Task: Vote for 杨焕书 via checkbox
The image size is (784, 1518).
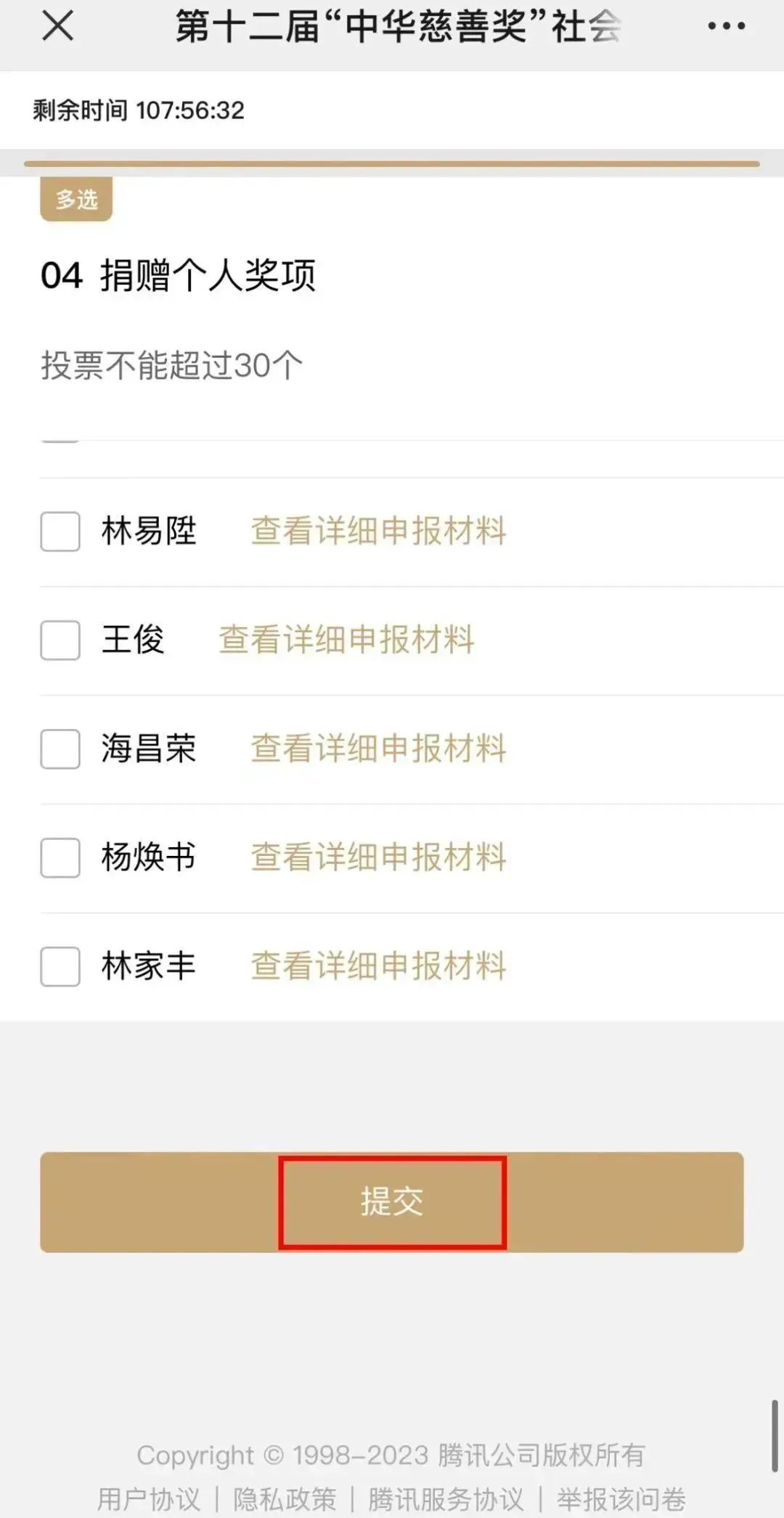Action: tap(60, 858)
